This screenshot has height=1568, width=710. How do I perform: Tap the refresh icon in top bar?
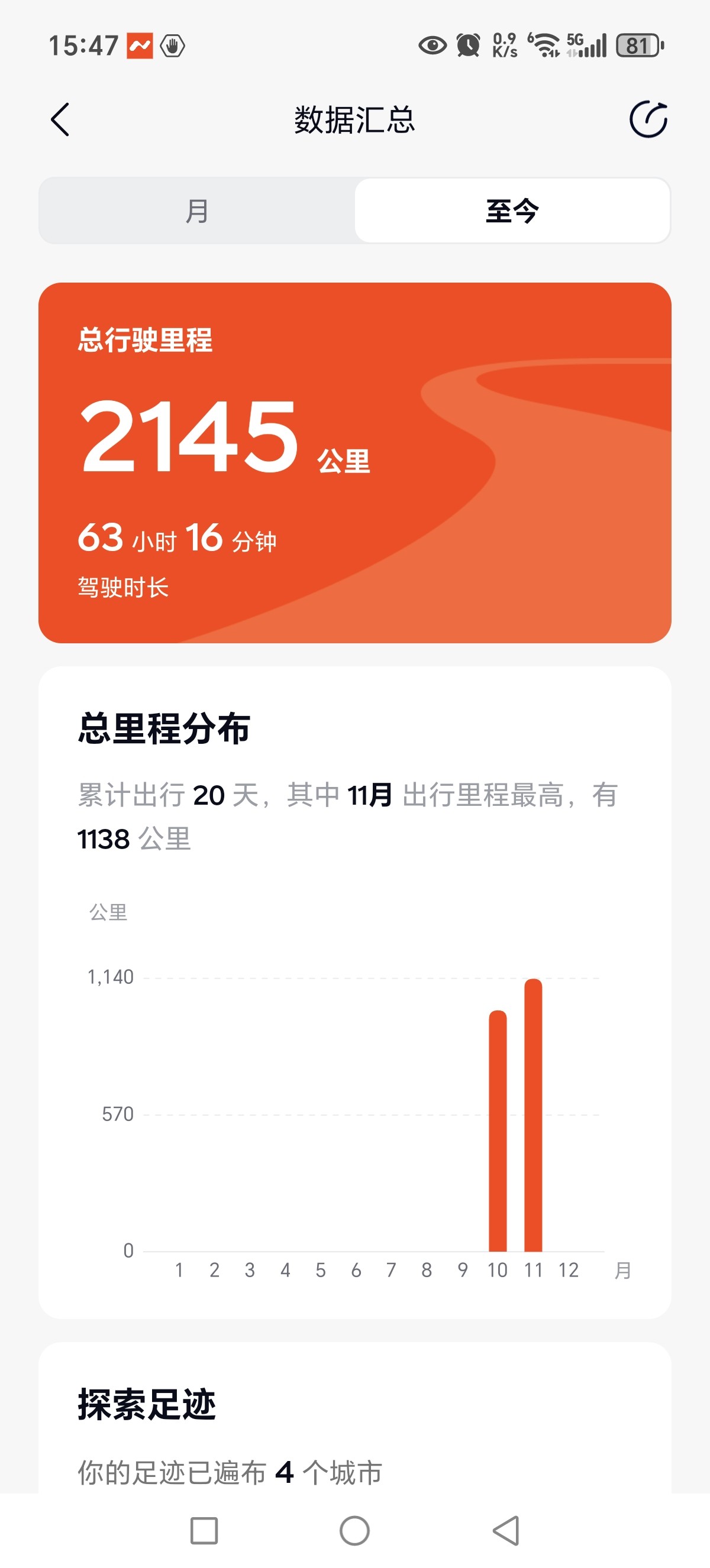(648, 119)
